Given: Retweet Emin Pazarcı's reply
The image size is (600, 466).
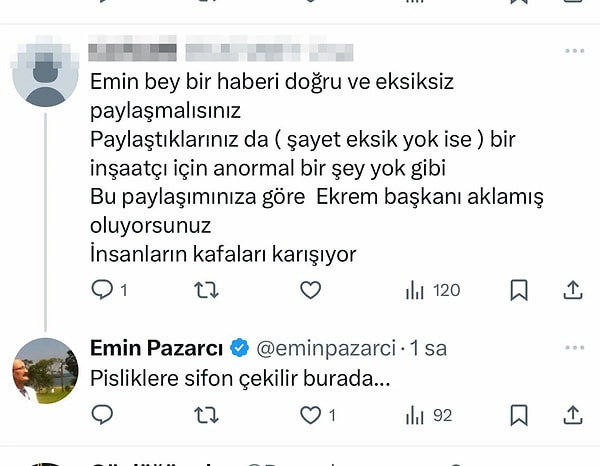Looking at the screenshot, I should point(207,414).
